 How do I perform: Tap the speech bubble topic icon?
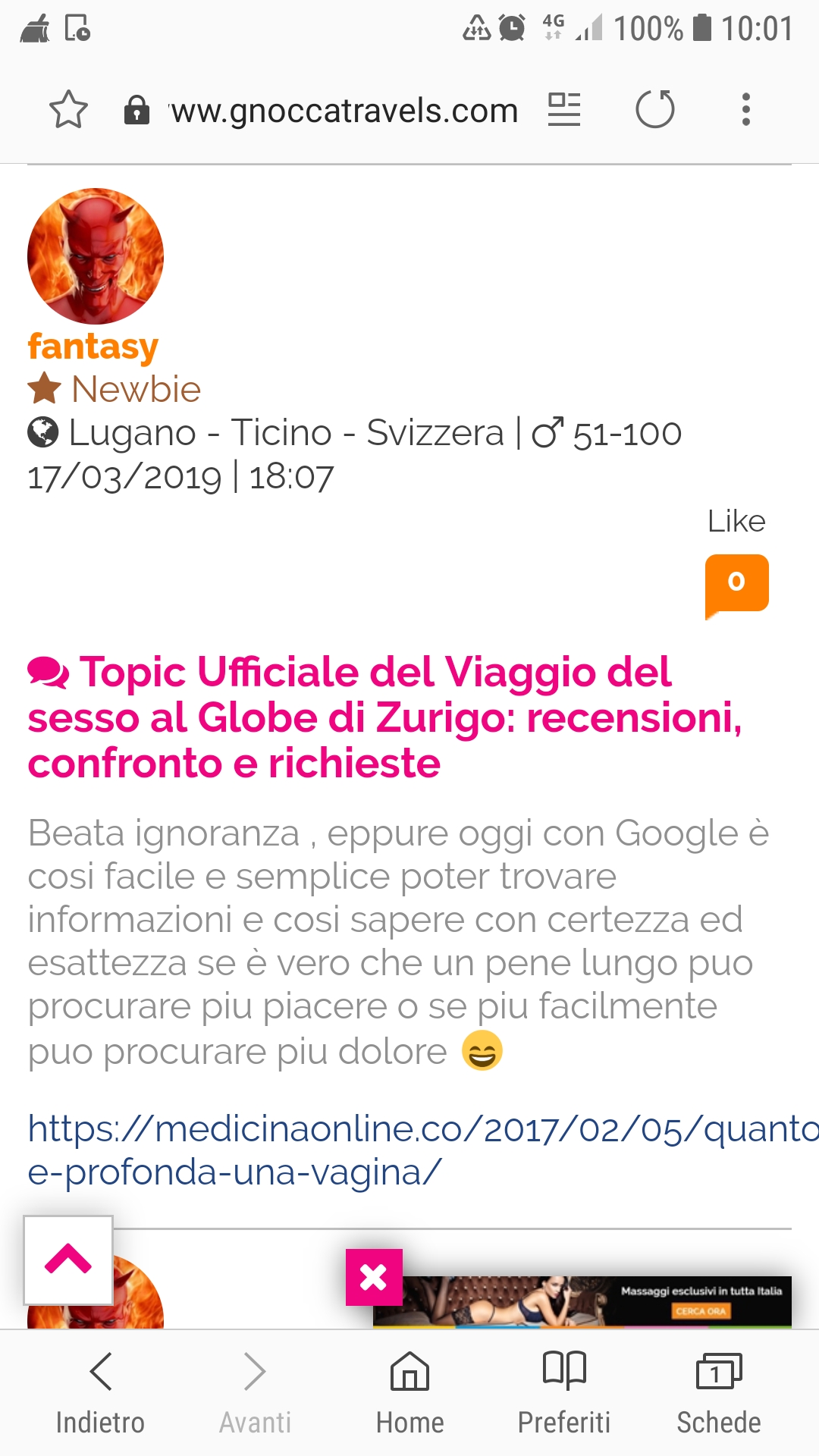(49, 670)
